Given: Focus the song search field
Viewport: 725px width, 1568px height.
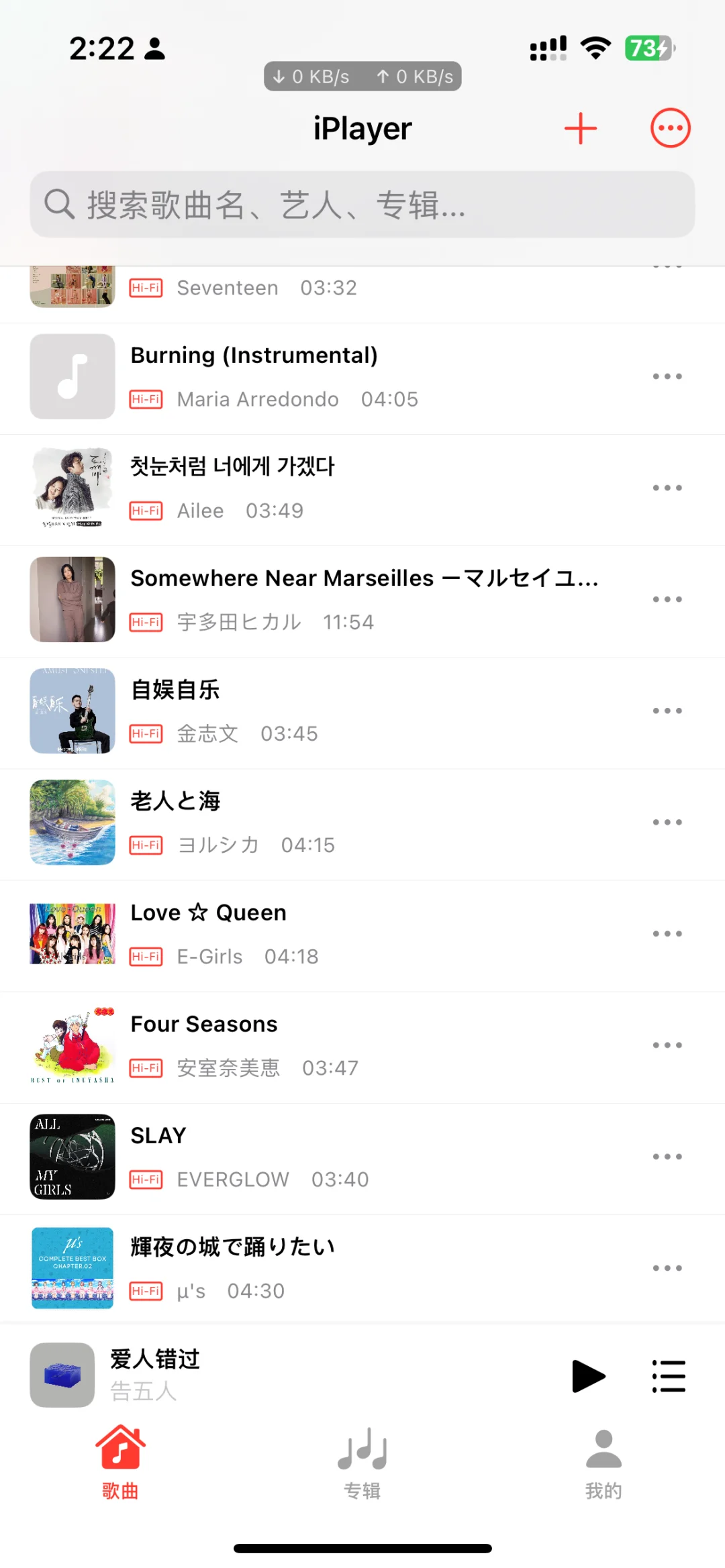Looking at the screenshot, I should coord(362,205).
